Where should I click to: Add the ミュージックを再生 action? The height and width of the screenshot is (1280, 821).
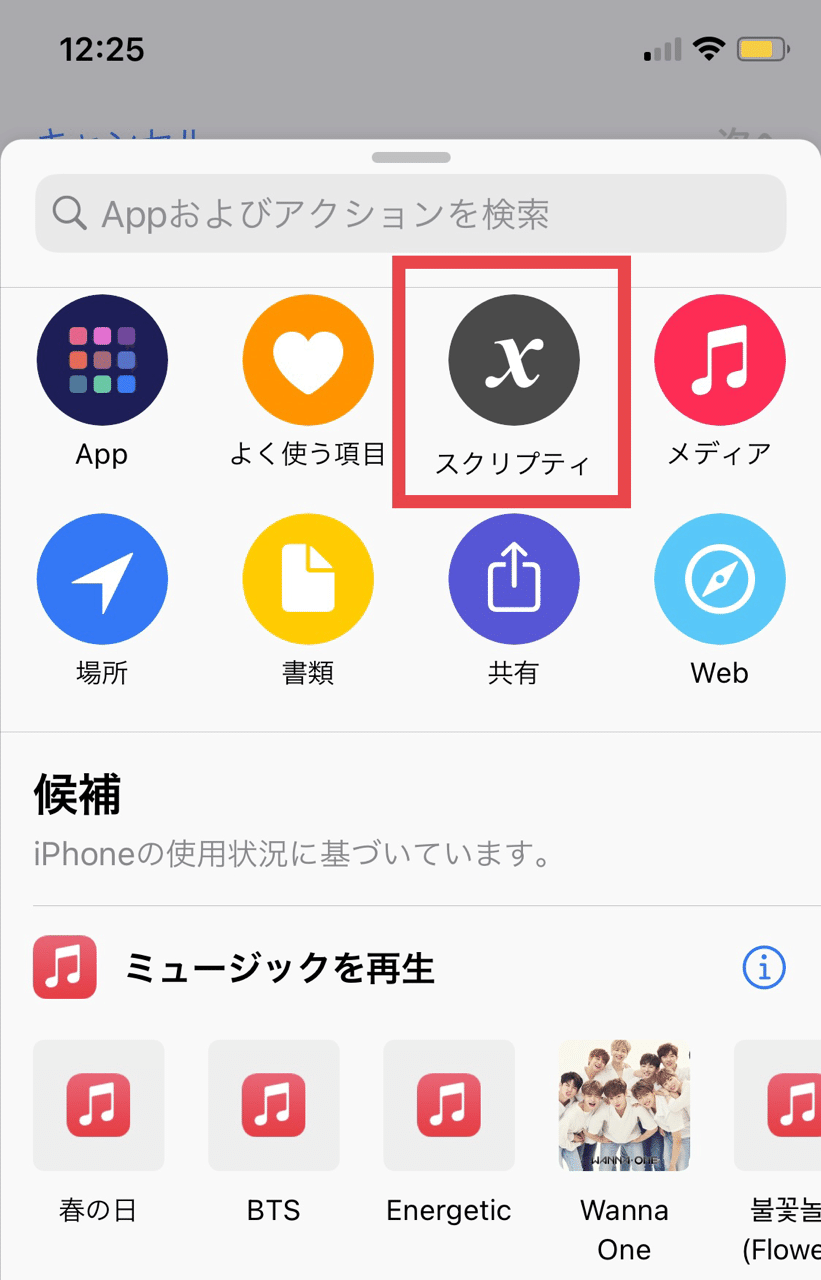[280, 967]
